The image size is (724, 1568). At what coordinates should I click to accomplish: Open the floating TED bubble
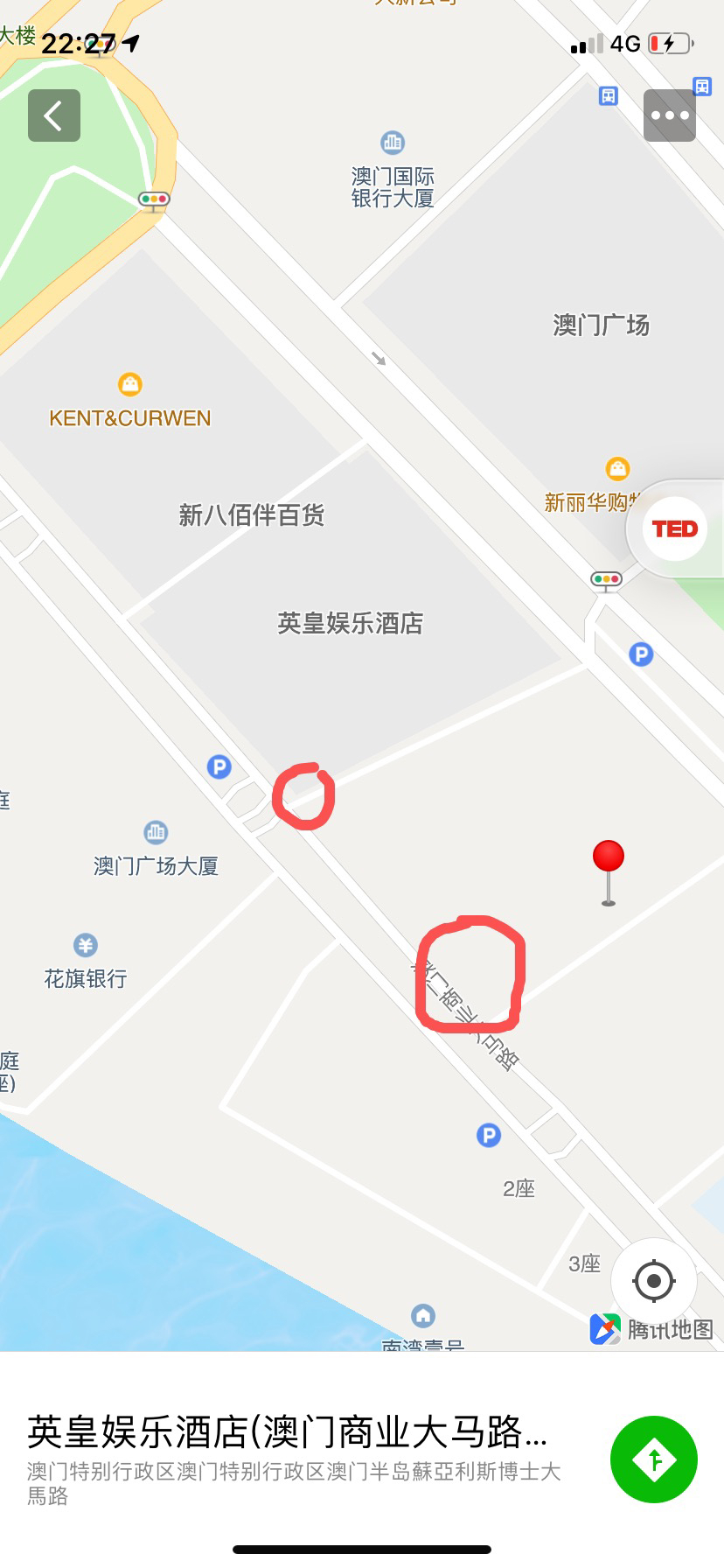(x=674, y=529)
